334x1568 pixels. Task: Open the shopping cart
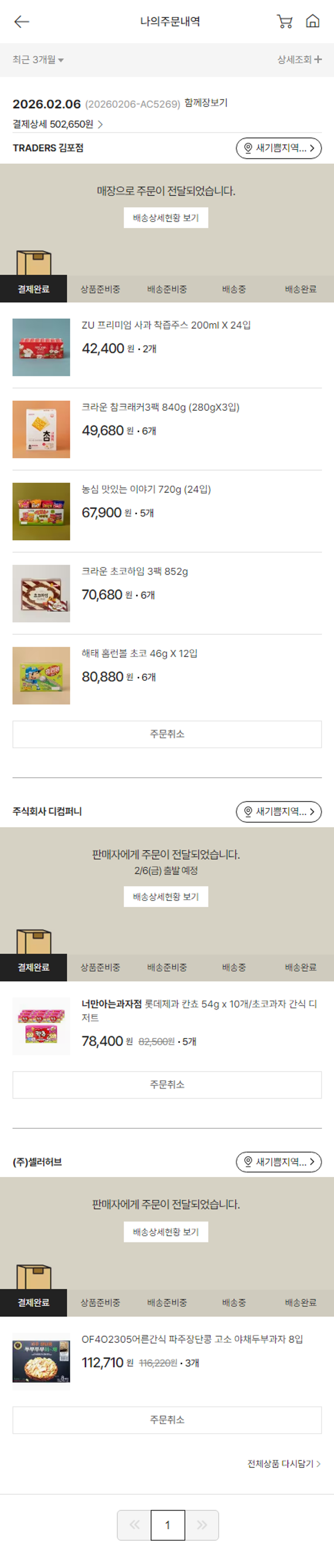(284, 21)
